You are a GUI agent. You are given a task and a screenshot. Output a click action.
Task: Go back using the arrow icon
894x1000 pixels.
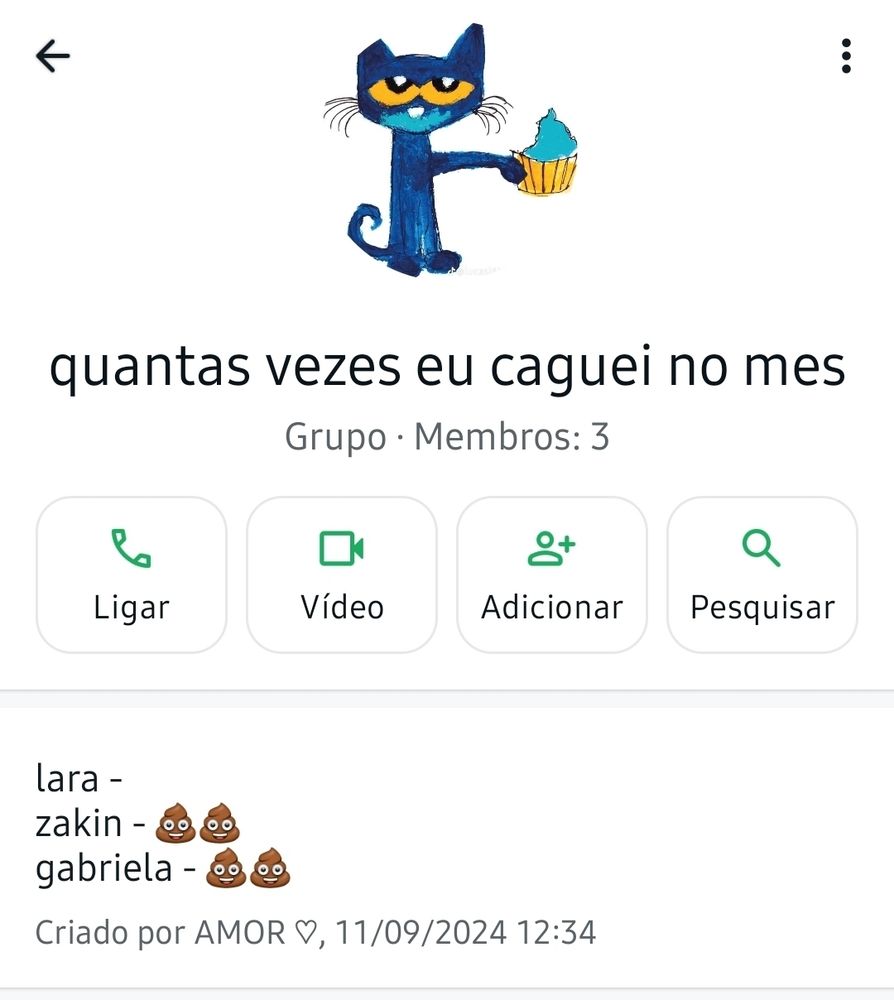click(x=53, y=57)
